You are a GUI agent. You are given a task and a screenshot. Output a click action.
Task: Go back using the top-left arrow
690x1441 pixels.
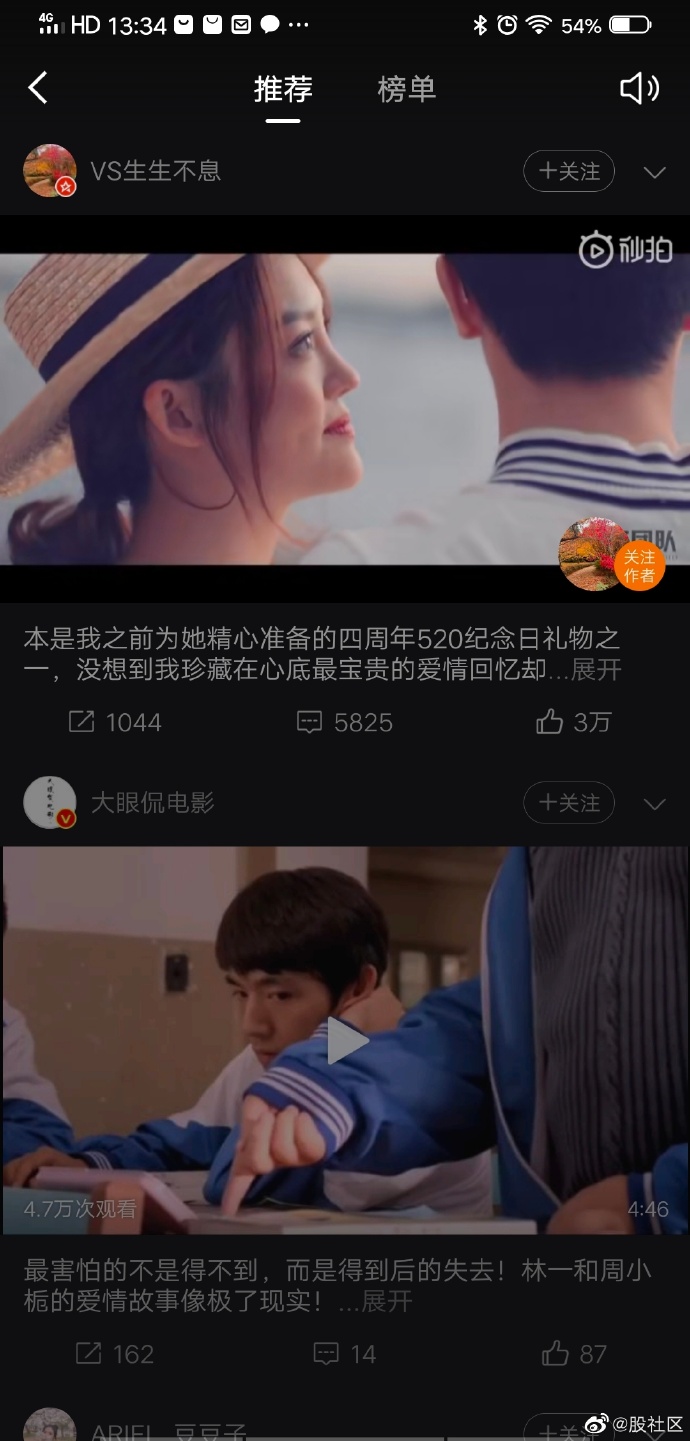38,88
